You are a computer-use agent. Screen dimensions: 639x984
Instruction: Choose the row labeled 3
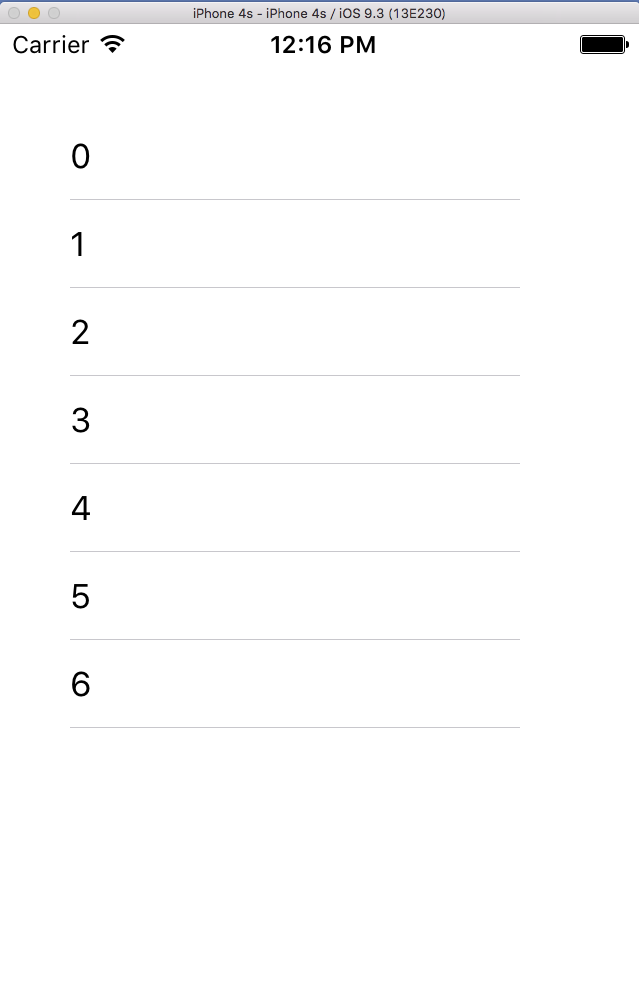[x=294, y=420]
